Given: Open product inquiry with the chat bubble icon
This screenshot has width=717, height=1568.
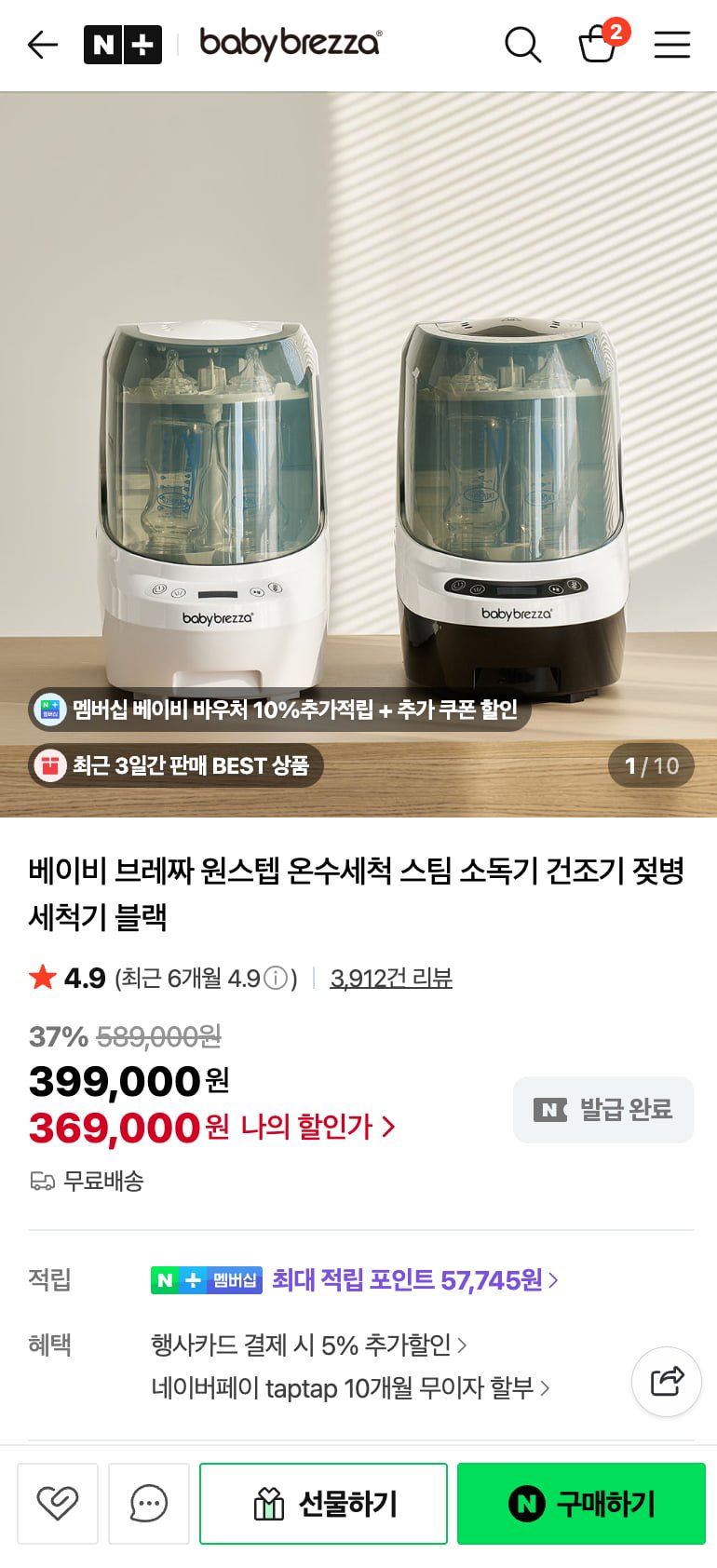Looking at the screenshot, I should pyautogui.click(x=149, y=1503).
